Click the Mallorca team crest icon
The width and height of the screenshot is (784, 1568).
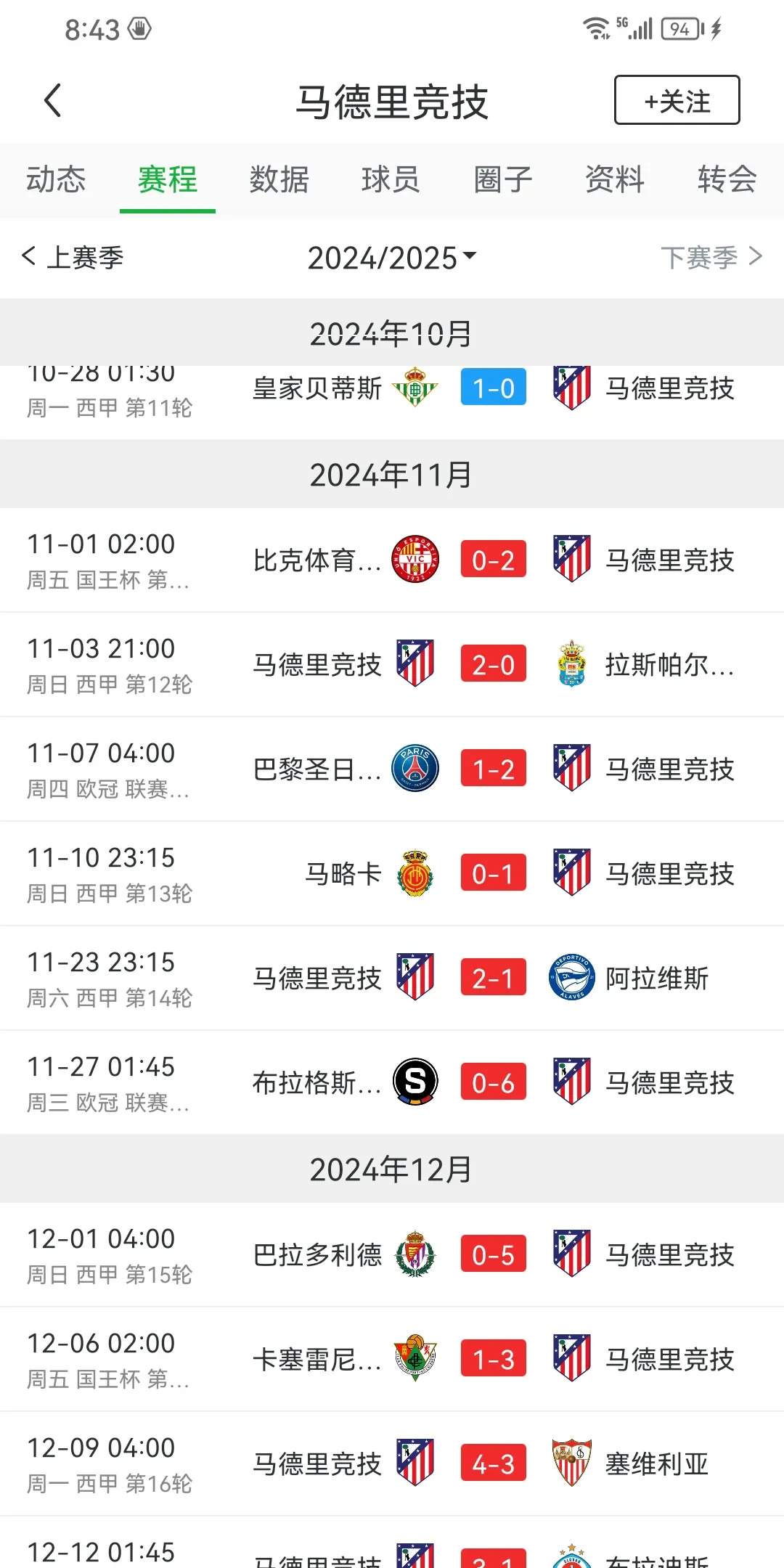[x=416, y=873]
